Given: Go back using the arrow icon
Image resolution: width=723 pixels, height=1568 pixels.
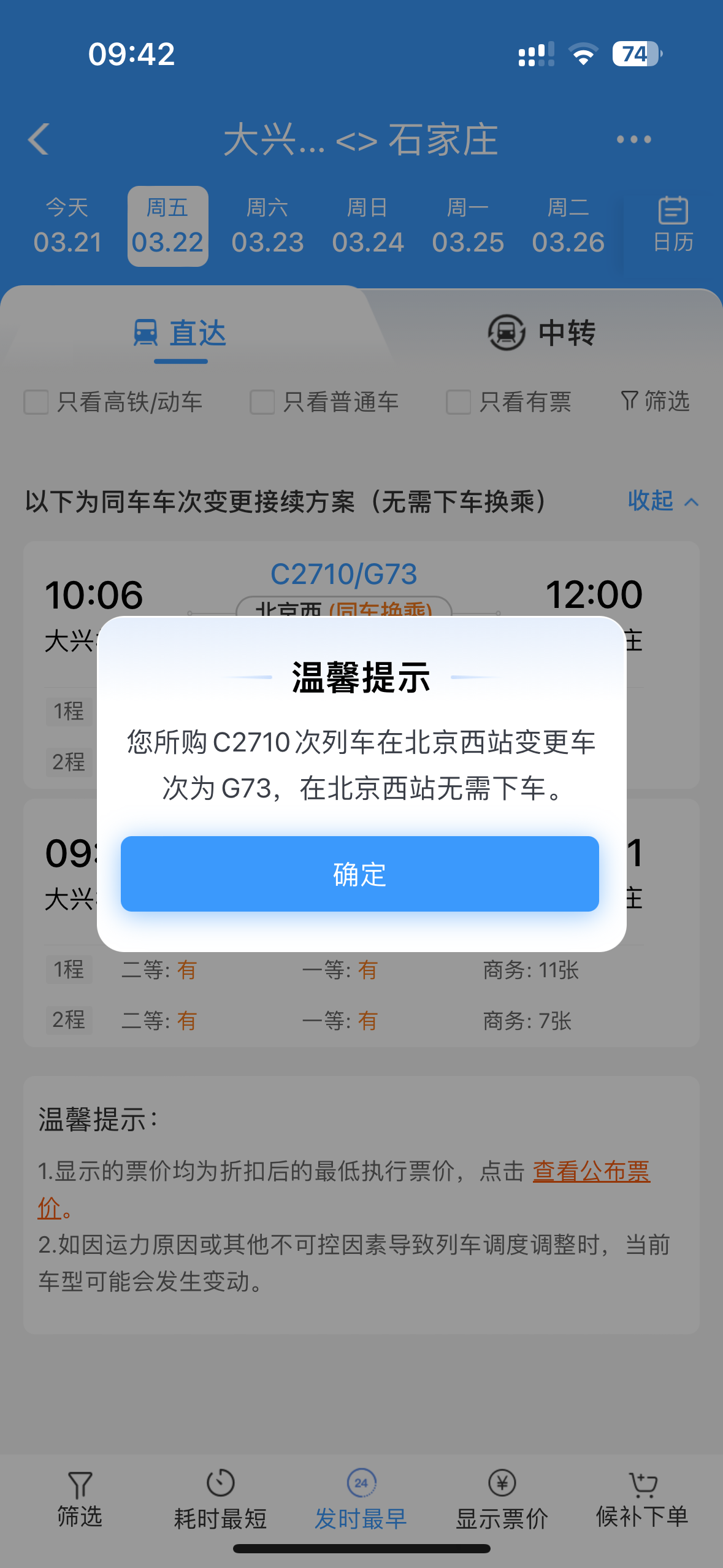Looking at the screenshot, I should pos(39,139).
